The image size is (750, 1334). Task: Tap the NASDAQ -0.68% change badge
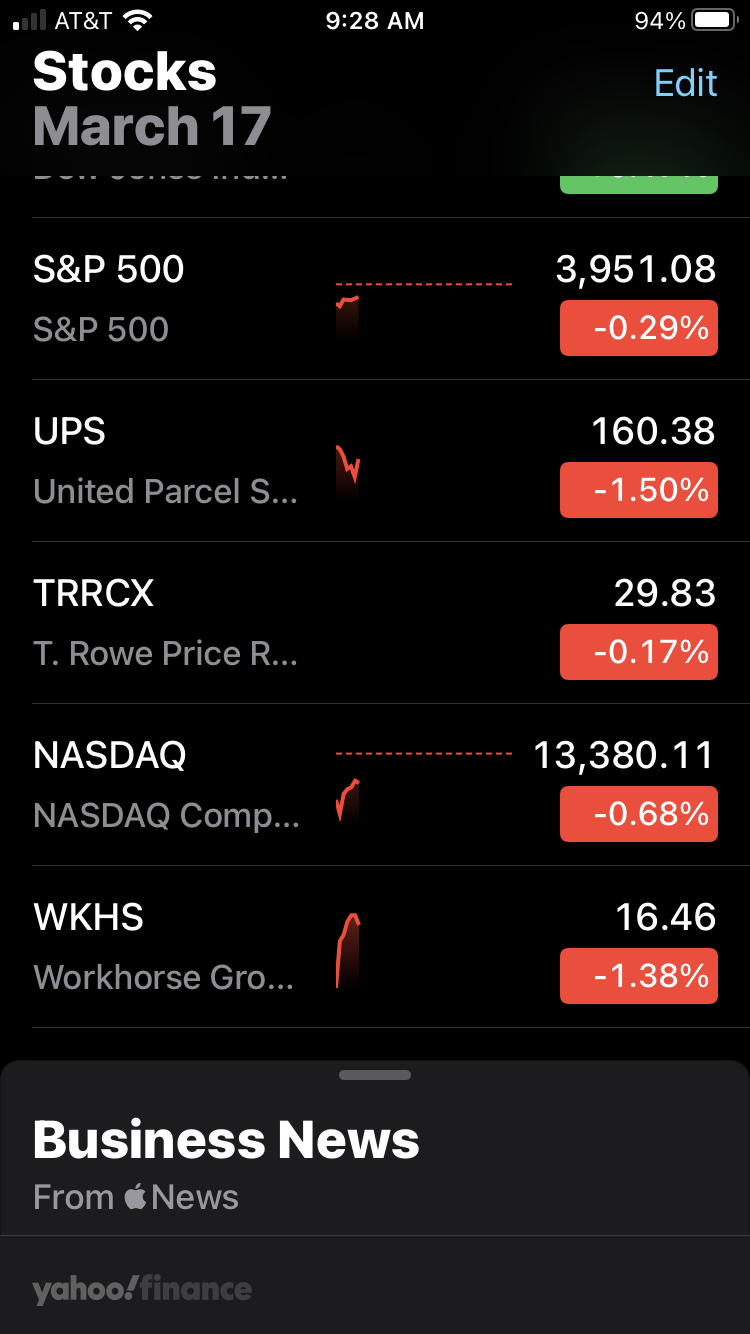coord(639,814)
